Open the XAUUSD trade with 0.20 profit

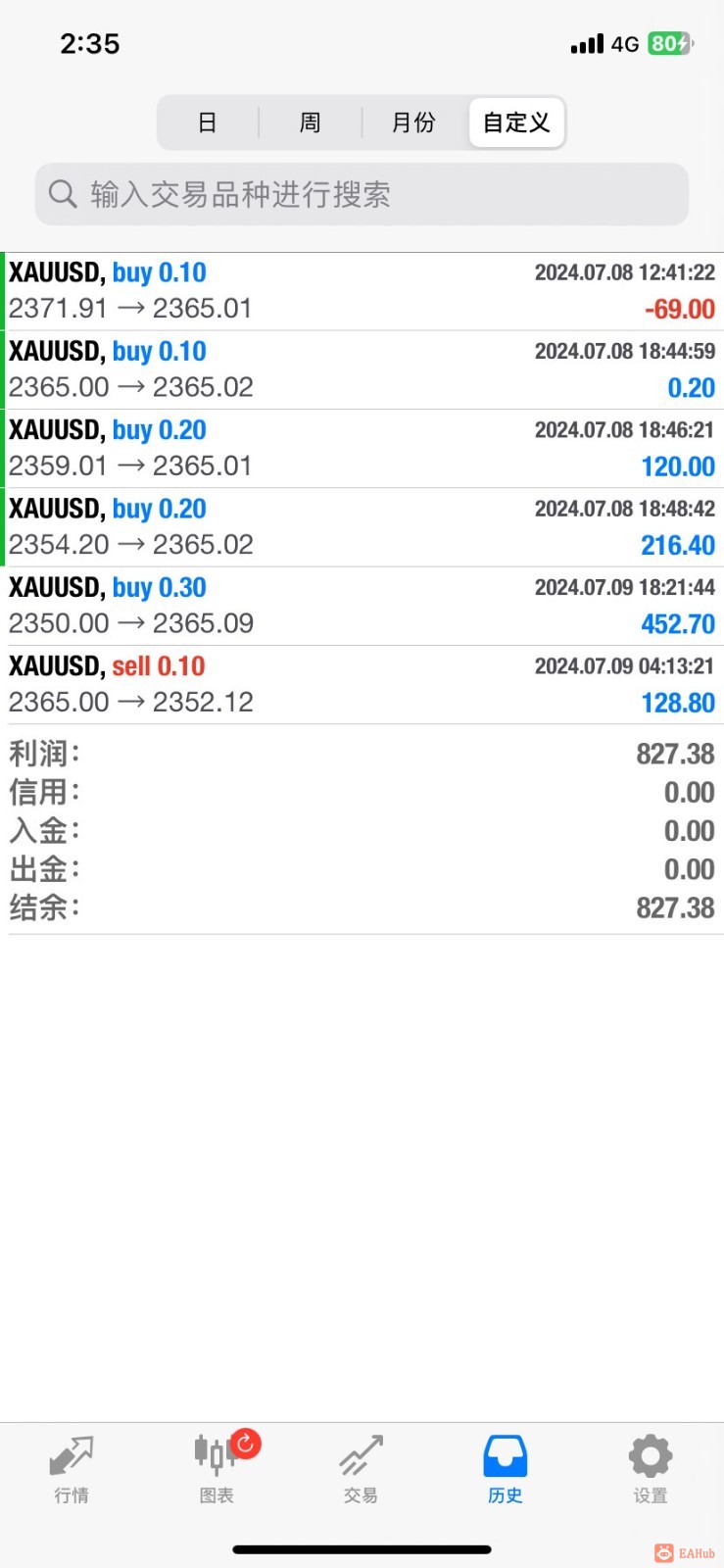362,369
